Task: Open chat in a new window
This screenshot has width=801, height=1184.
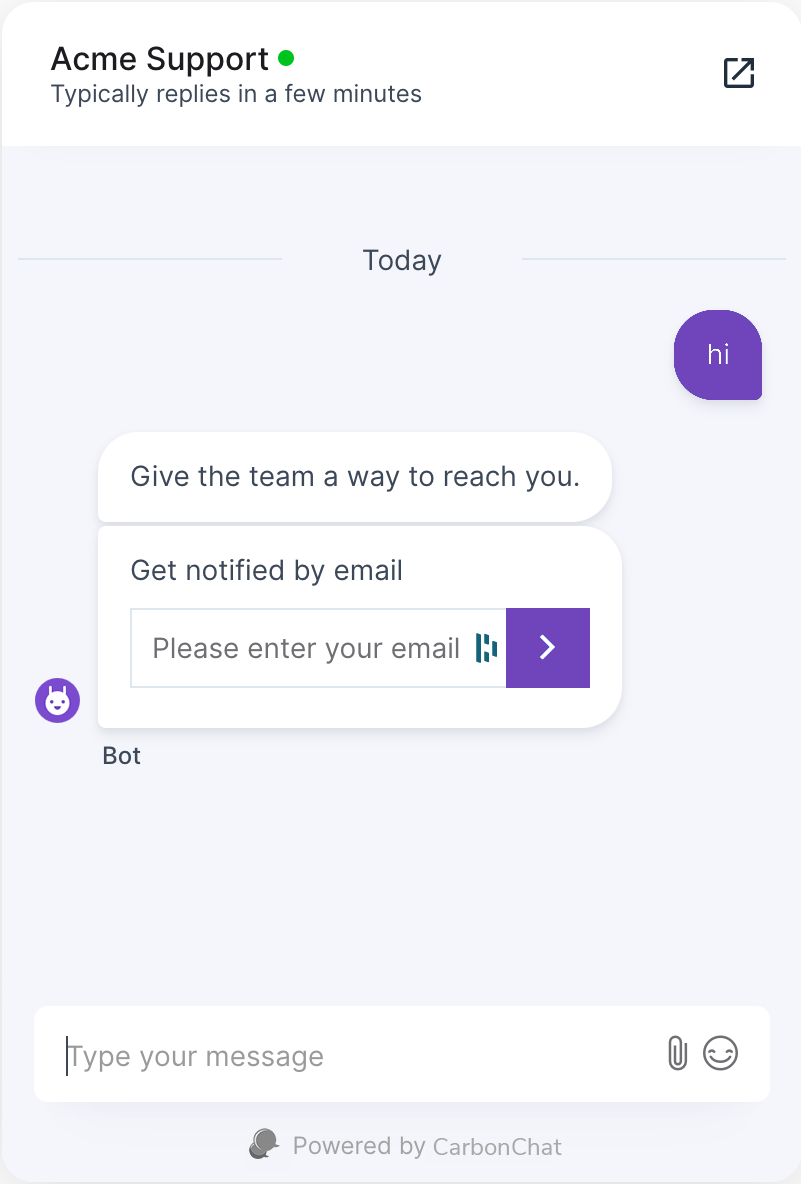Action: coord(738,73)
